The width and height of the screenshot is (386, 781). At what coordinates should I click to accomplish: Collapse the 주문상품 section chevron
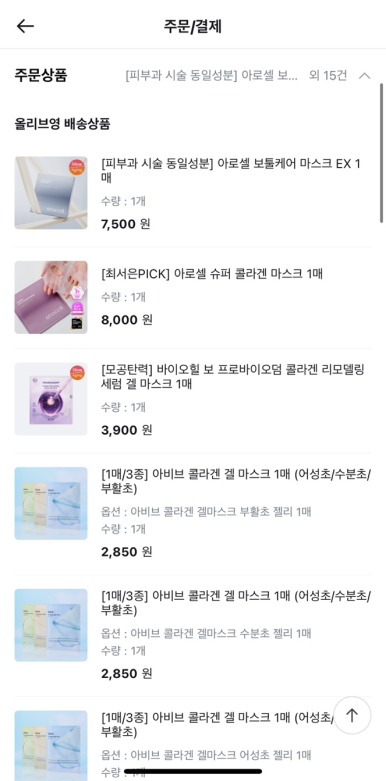(x=365, y=76)
